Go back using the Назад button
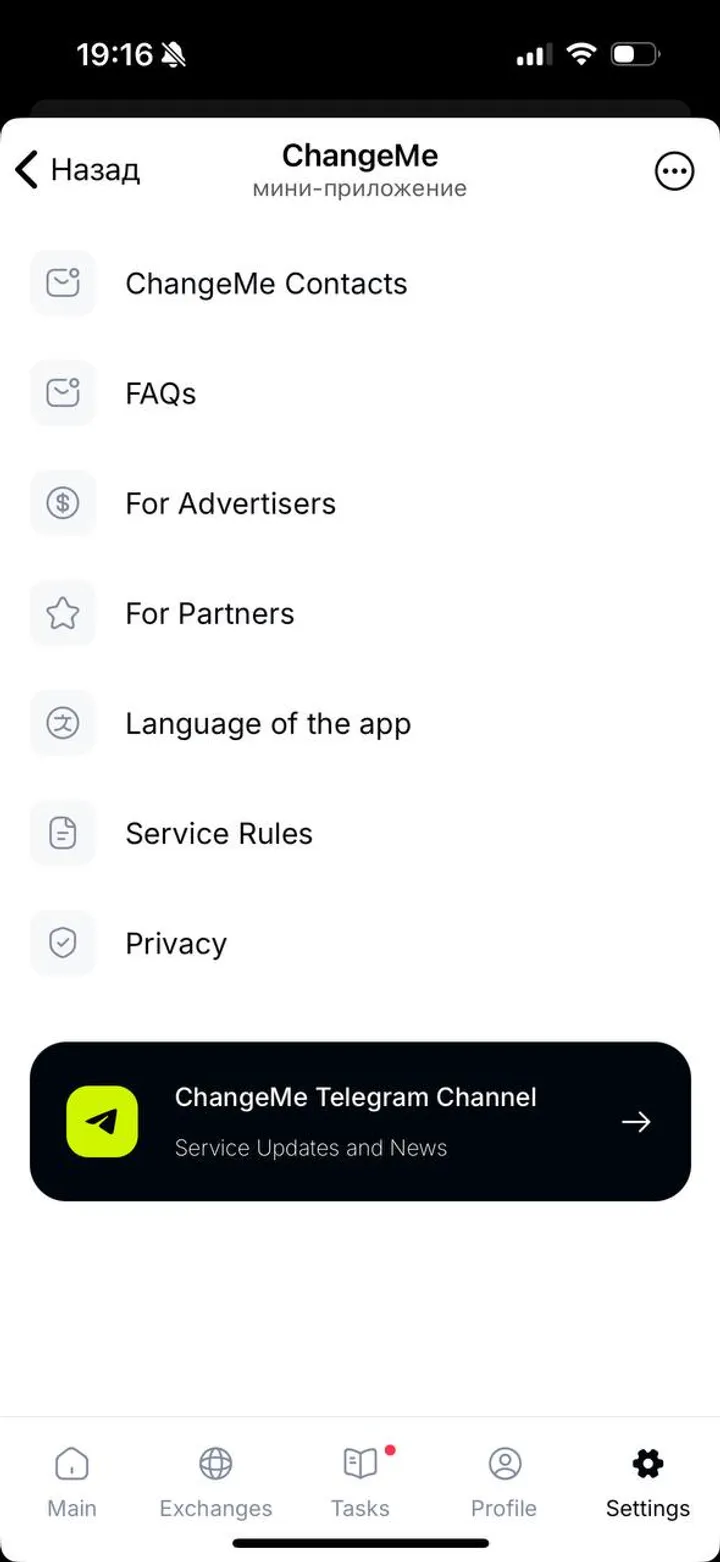 pyautogui.click(x=77, y=170)
